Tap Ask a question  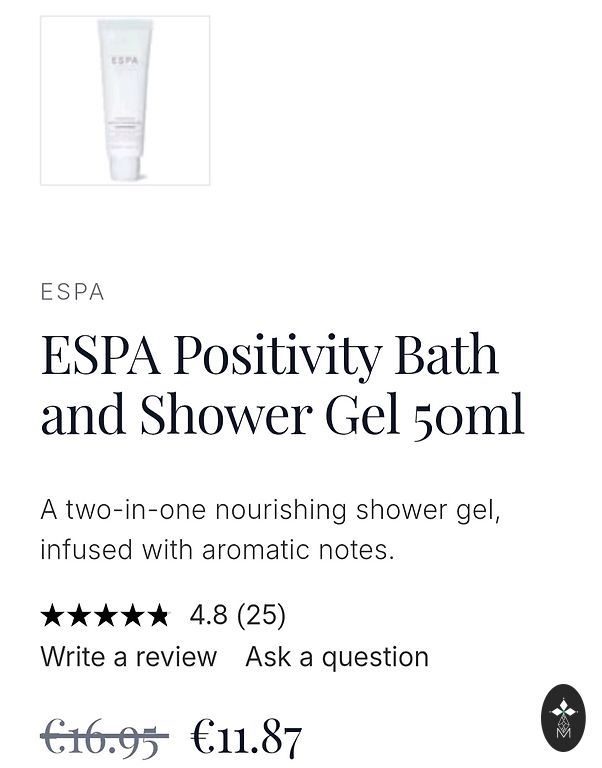pos(337,657)
